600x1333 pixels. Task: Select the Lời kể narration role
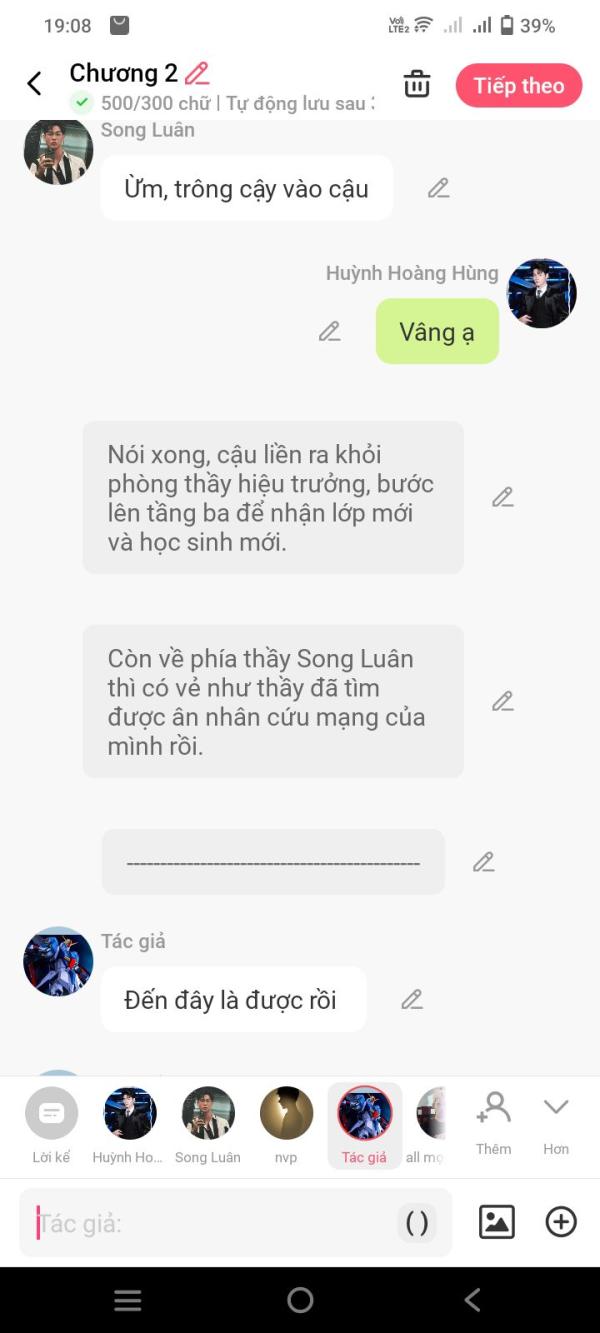point(51,1126)
